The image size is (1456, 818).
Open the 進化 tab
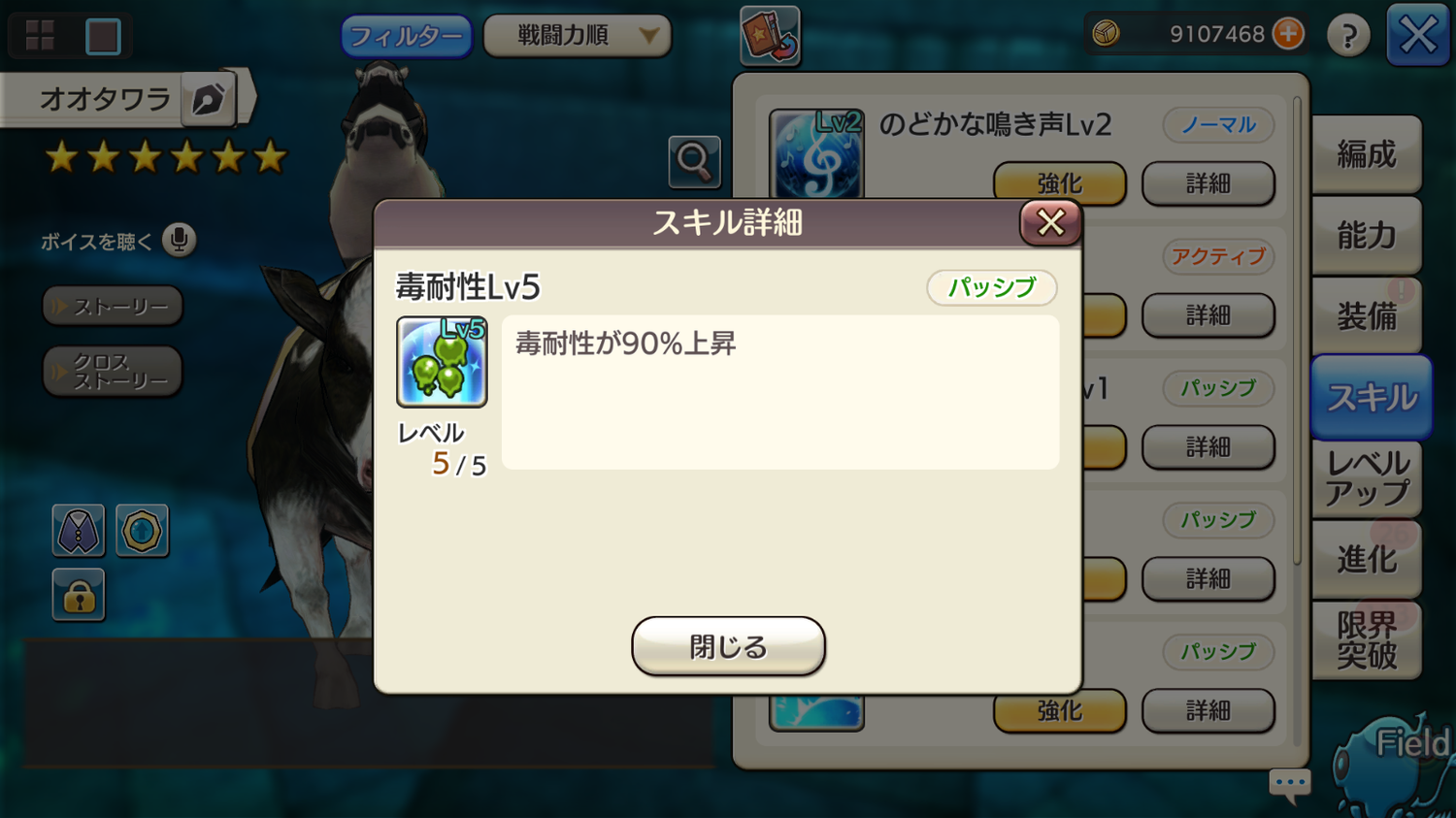pyautogui.click(x=1366, y=560)
